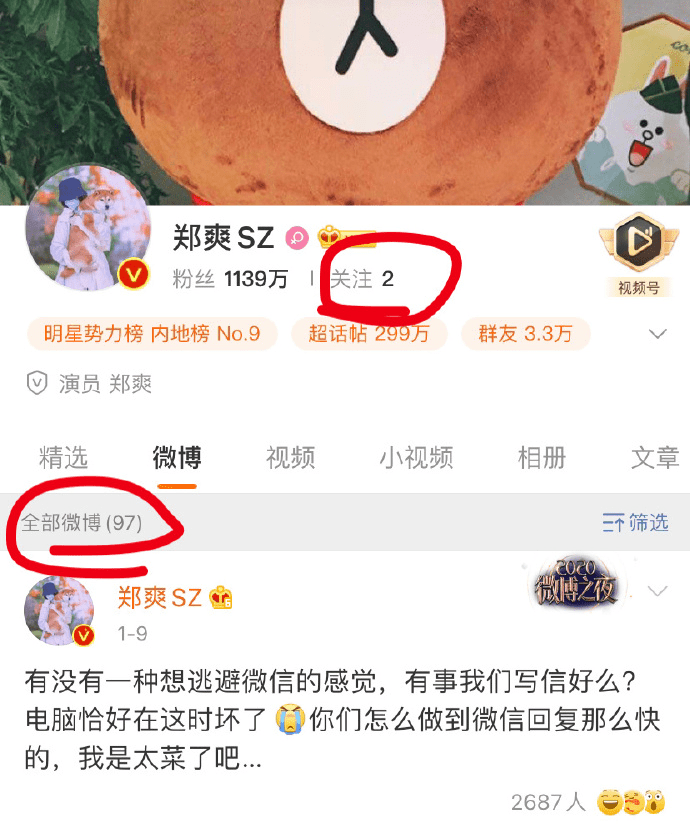Open the 关注 2 following list
690x834 pixels.
pos(363,279)
